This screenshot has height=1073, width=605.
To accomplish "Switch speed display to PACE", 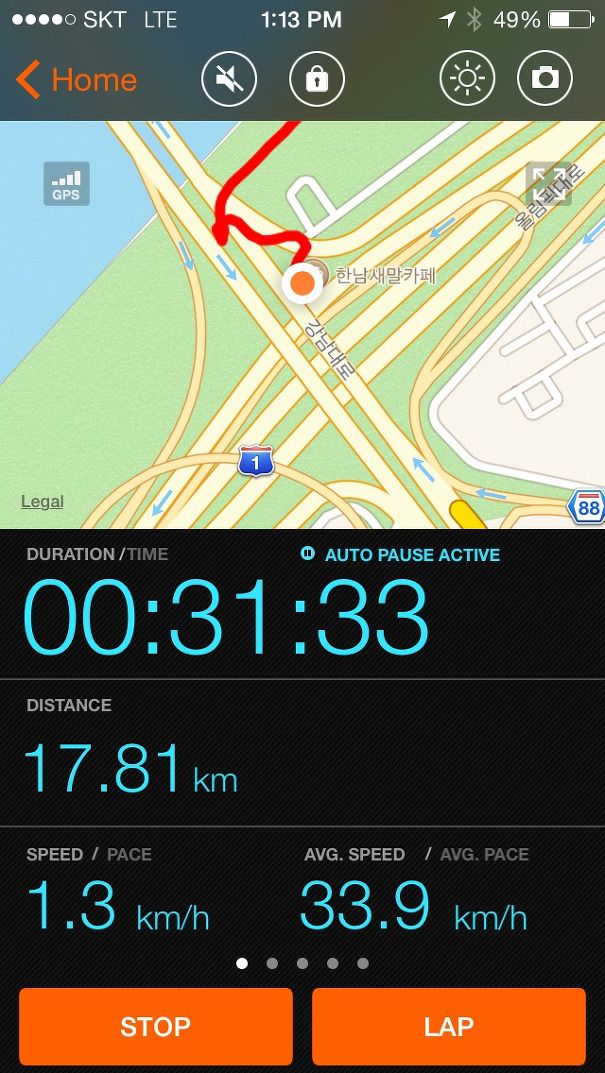I will 129,855.
